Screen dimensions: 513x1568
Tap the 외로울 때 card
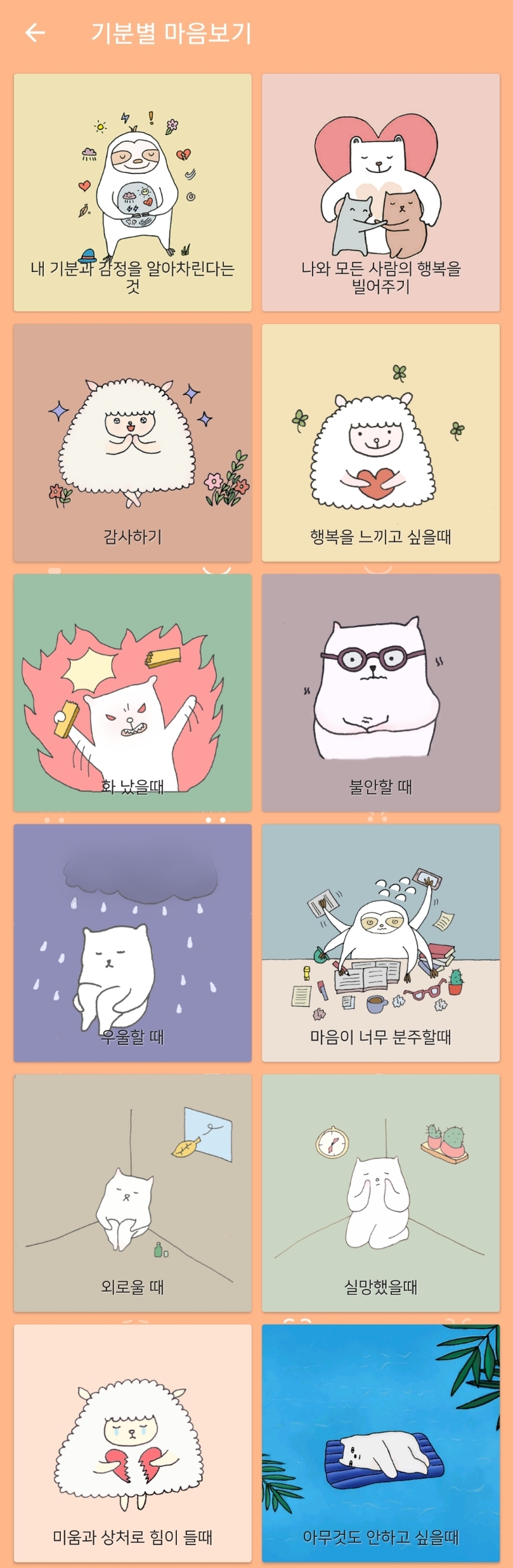[x=133, y=1193]
